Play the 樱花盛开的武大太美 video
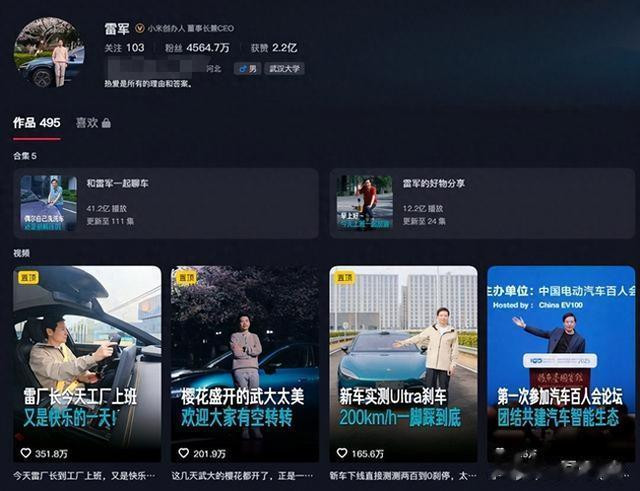This screenshot has height=491, width=640. pos(245,364)
